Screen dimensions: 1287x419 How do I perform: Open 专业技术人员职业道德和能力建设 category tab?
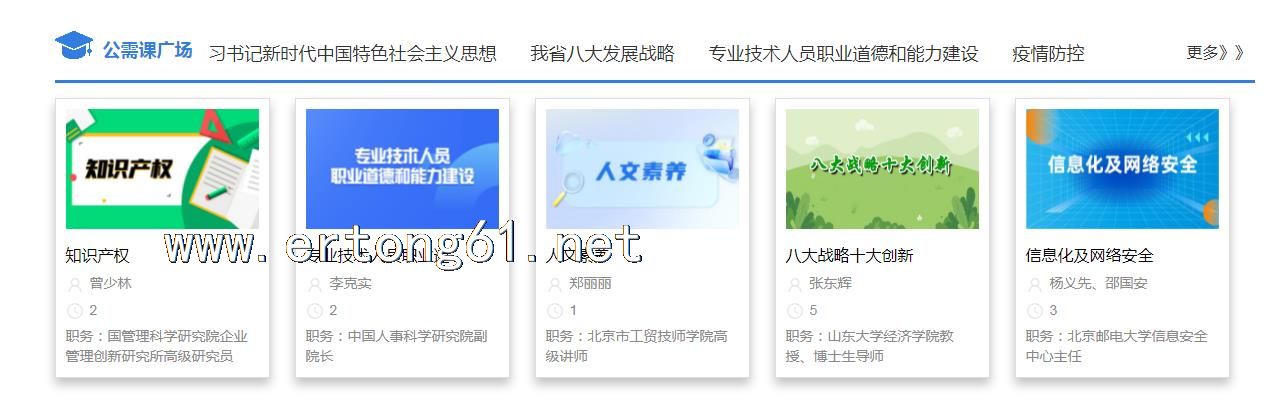tap(843, 53)
